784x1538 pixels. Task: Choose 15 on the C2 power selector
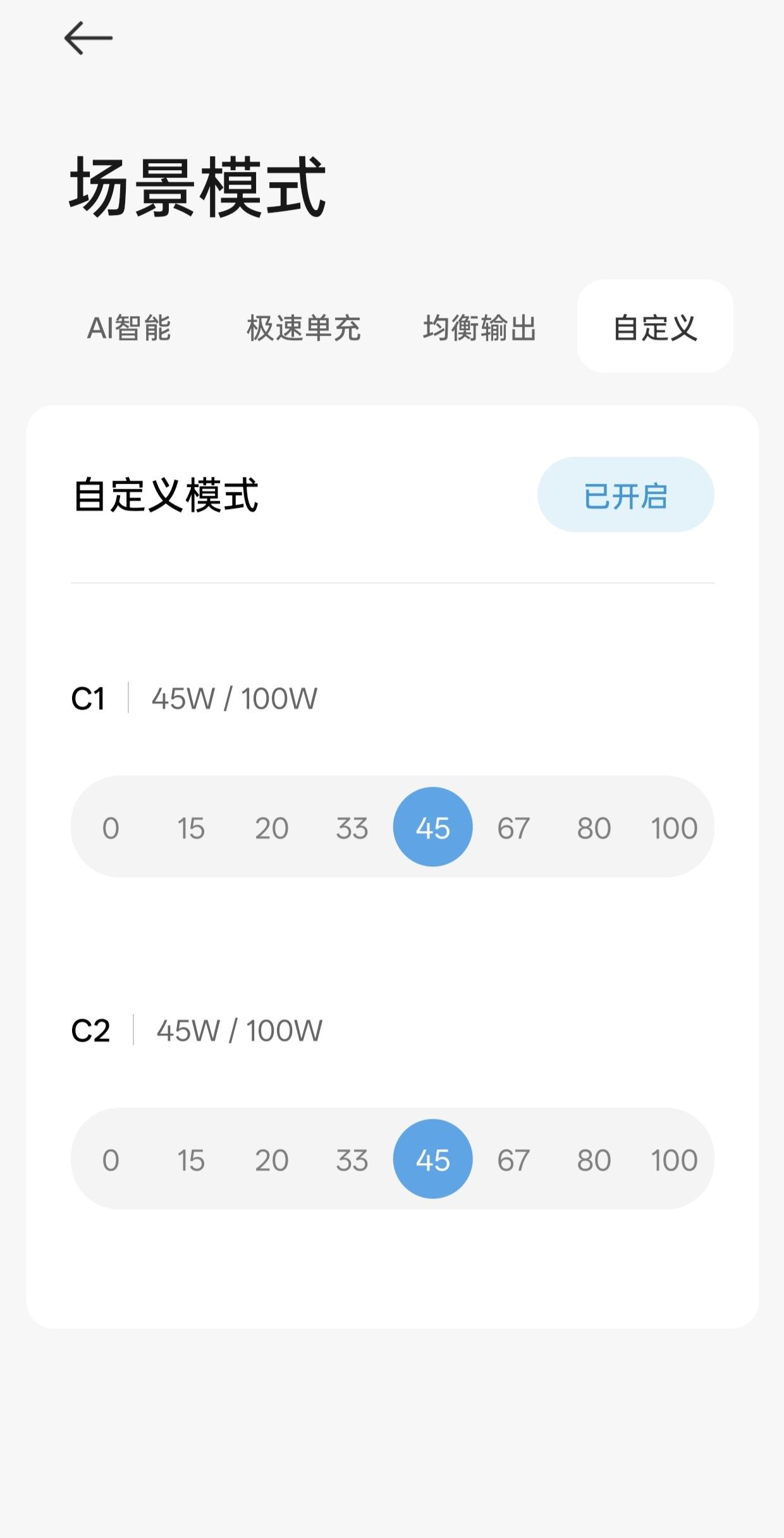[x=191, y=1160]
